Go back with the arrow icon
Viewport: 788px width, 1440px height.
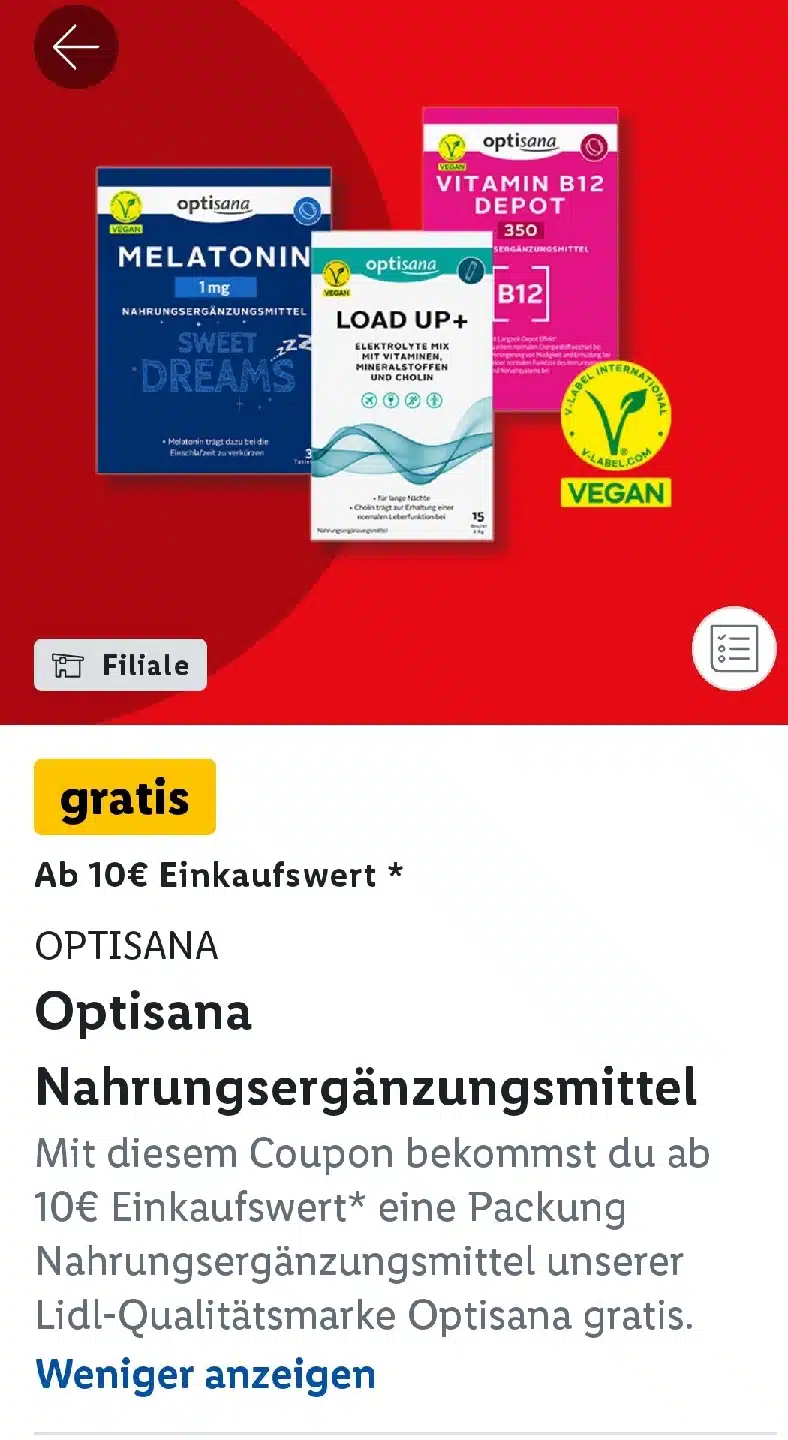pyautogui.click(x=76, y=47)
